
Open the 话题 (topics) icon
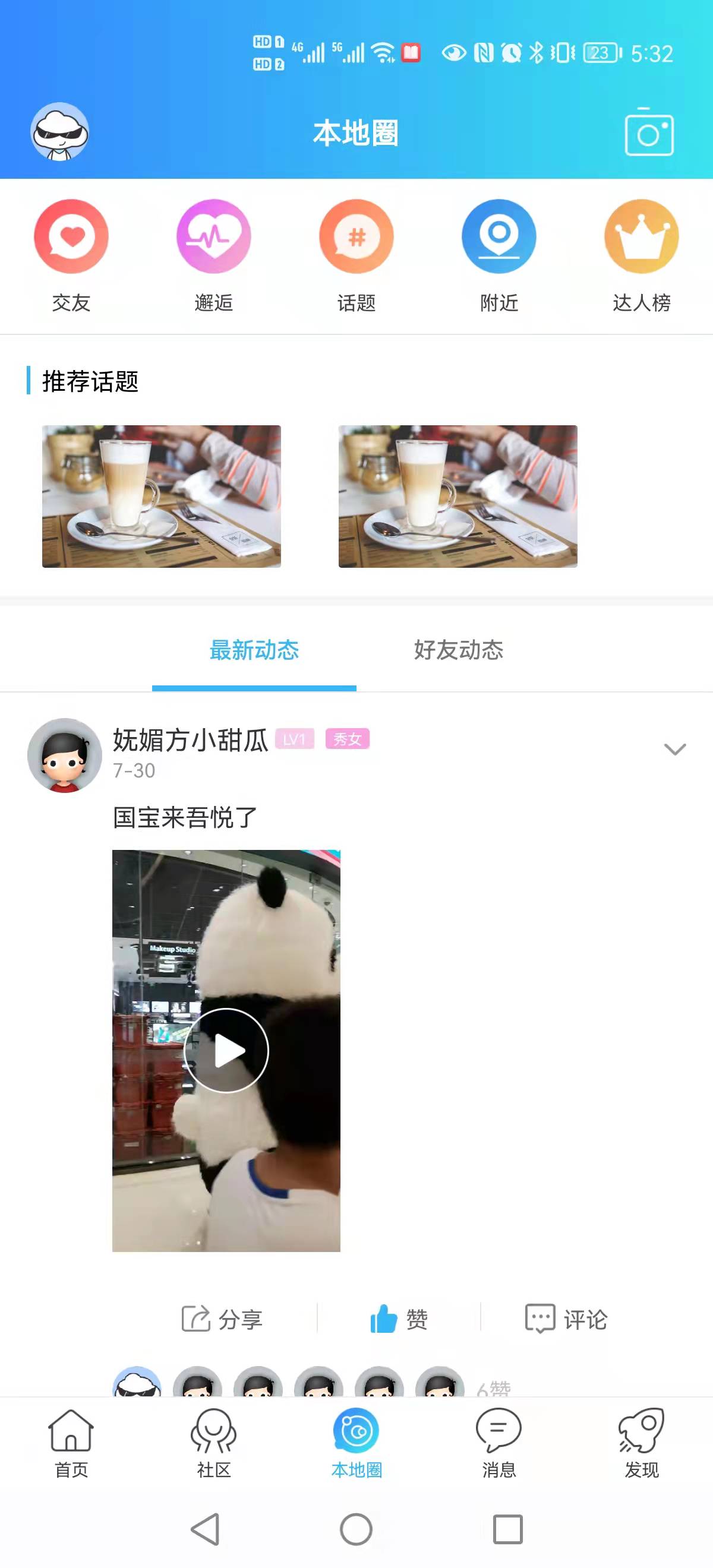tap(356, 238)
